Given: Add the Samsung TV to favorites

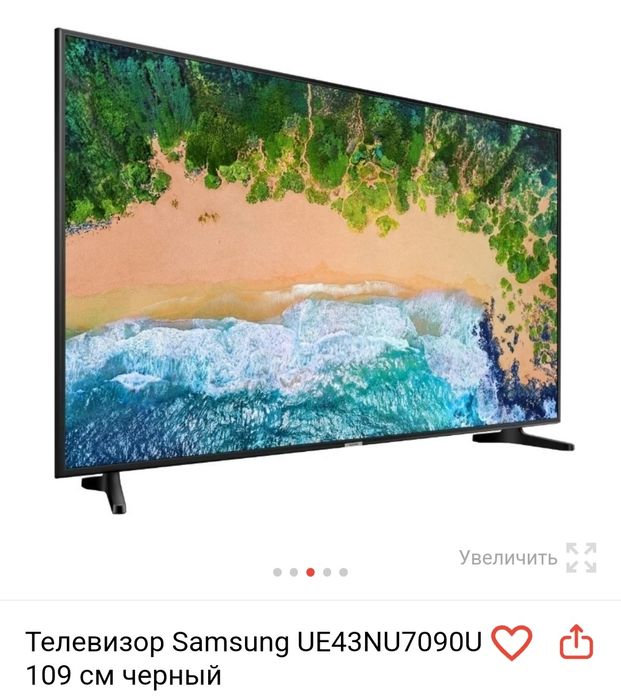Looking at the screenshot, I should 512,642.
